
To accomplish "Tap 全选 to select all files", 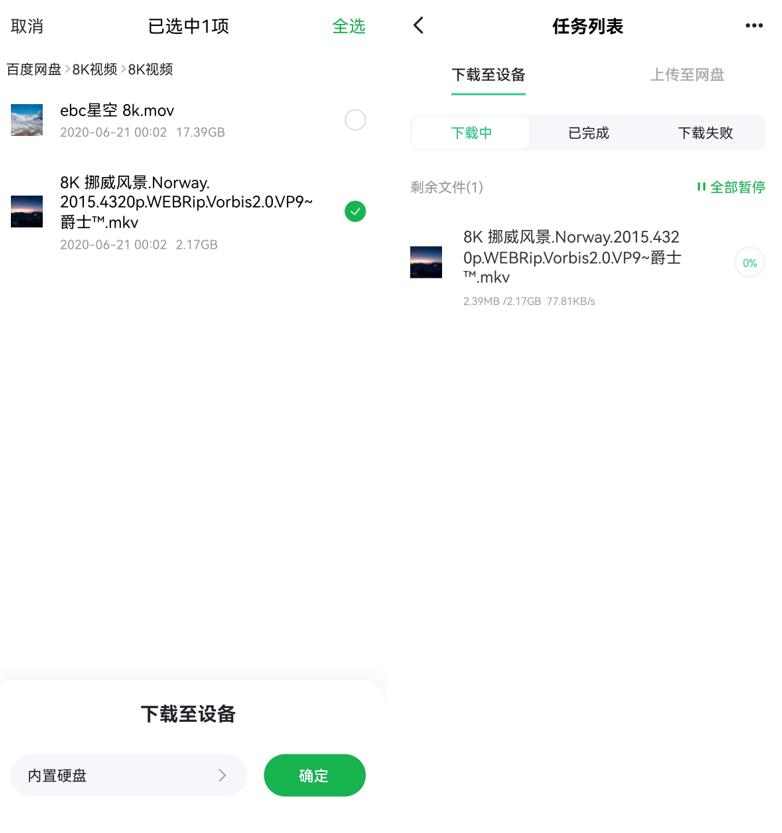I will pyautogui.click(x=349, y=26).
